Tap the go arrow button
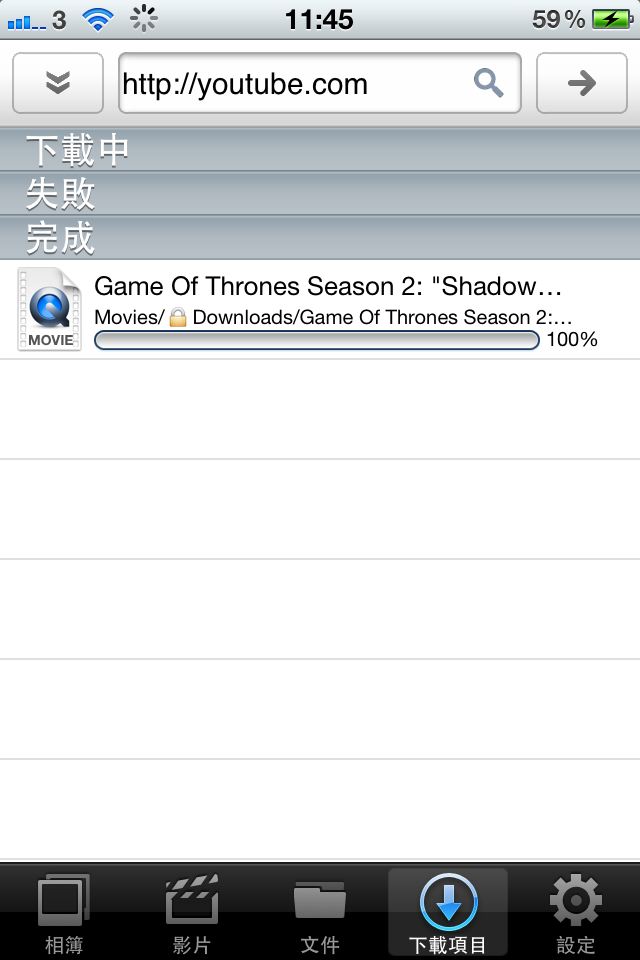Image resolution: width=640 pixels, height=960 pixels. (x=581, y=84)
